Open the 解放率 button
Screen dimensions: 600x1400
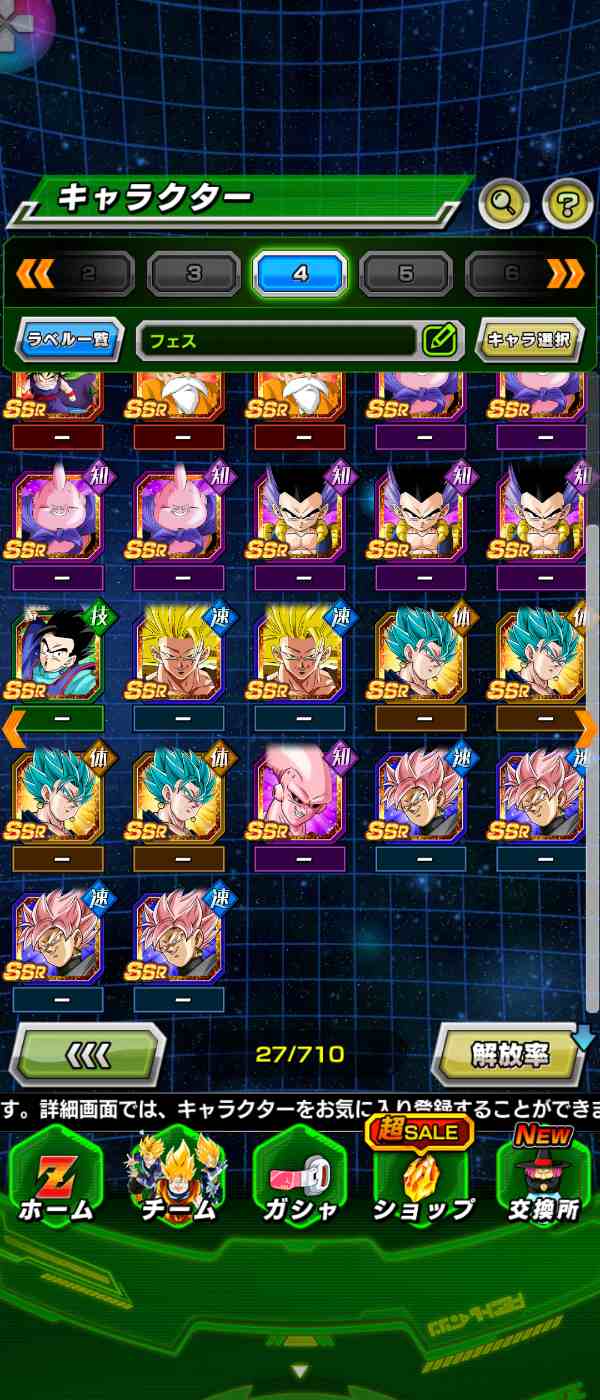pyautogui.click(x=510, y=1054)
